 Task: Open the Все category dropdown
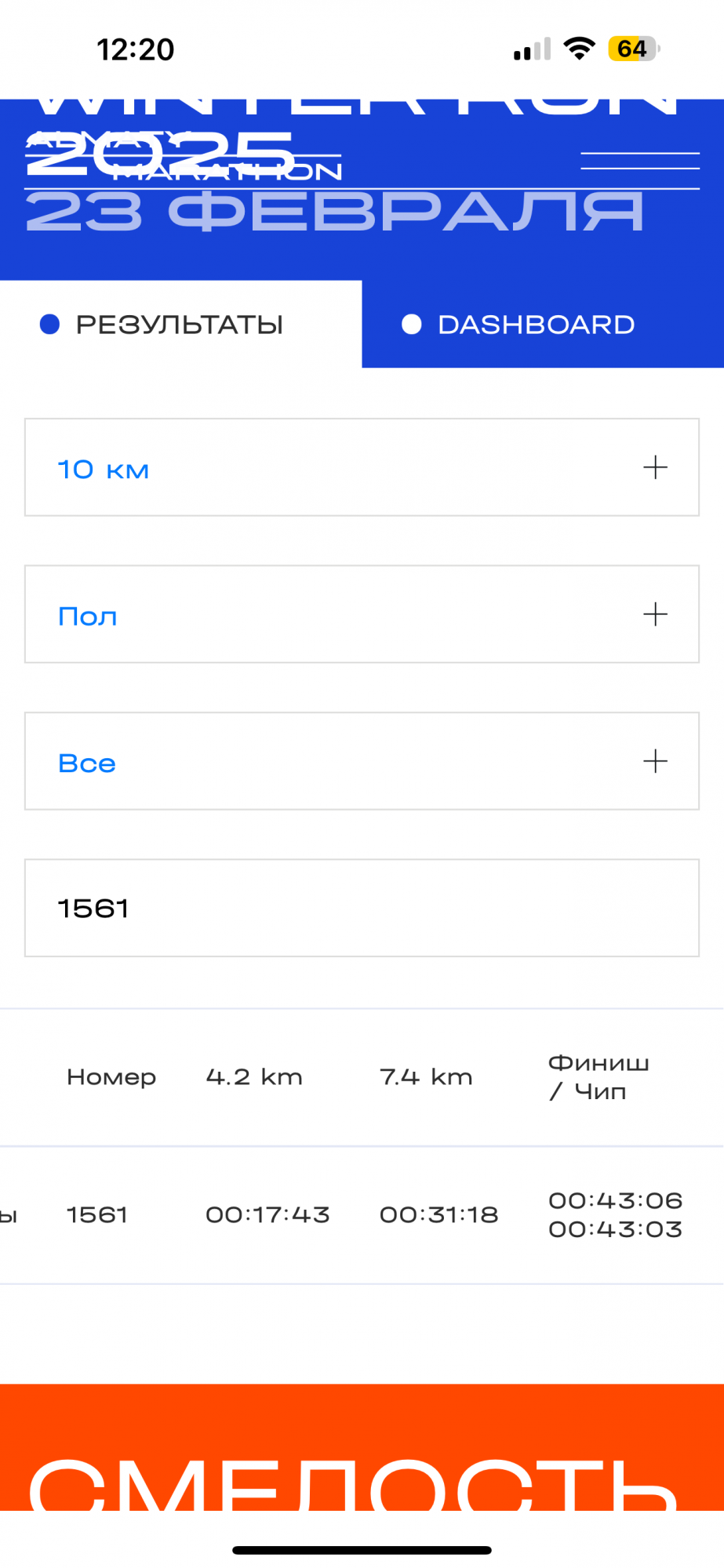pyautogui.click(x=362, y=760)
